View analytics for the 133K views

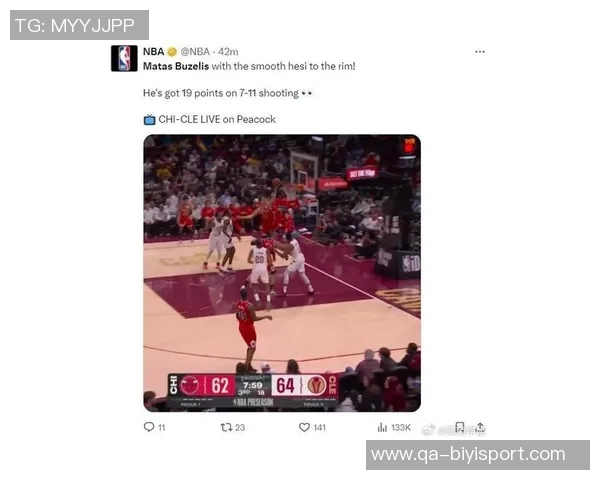[x=382, y=427]
